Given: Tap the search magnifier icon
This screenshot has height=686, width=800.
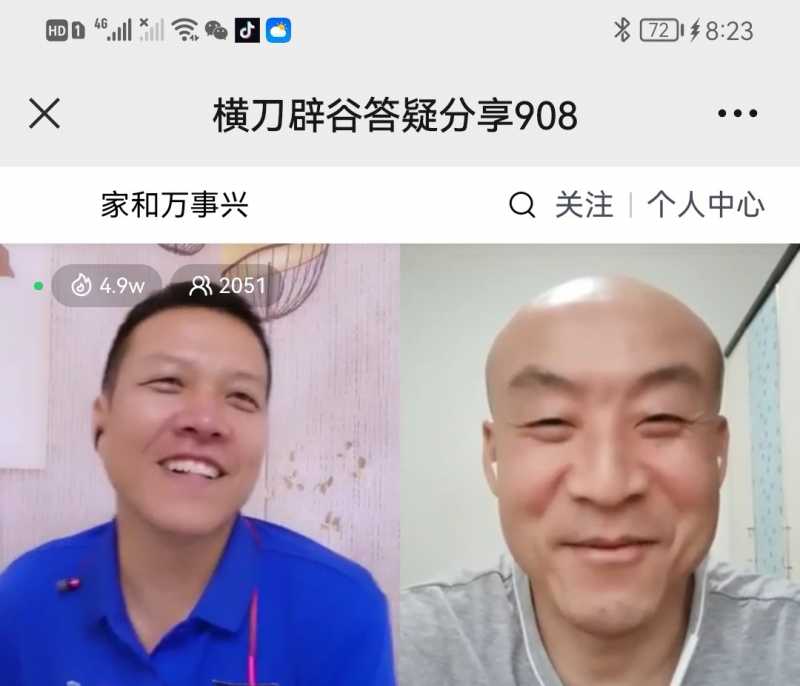Looking at the screenshot, I should point(522,205).
